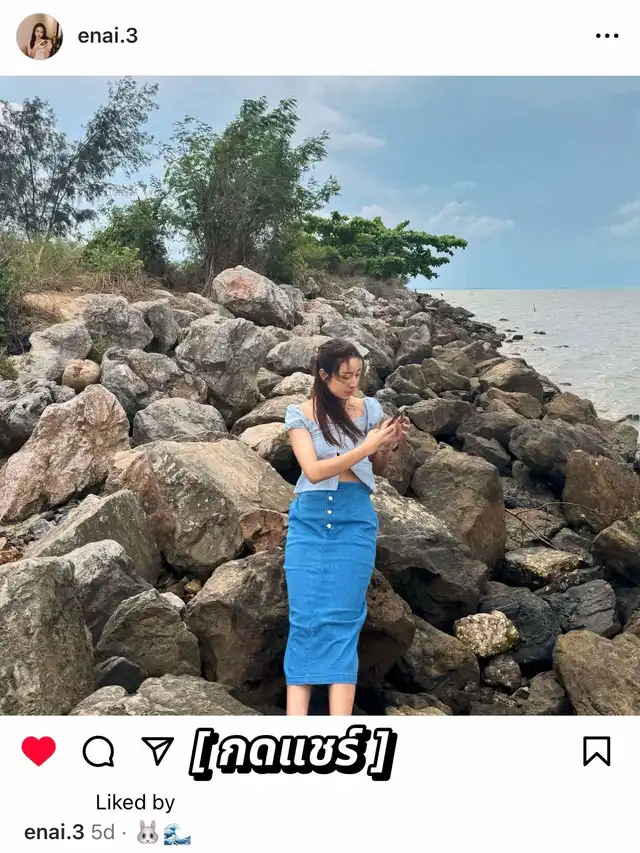The image size is (640, 853).
Task: Open enai.3's name in the caption
Action: point(54,832)
